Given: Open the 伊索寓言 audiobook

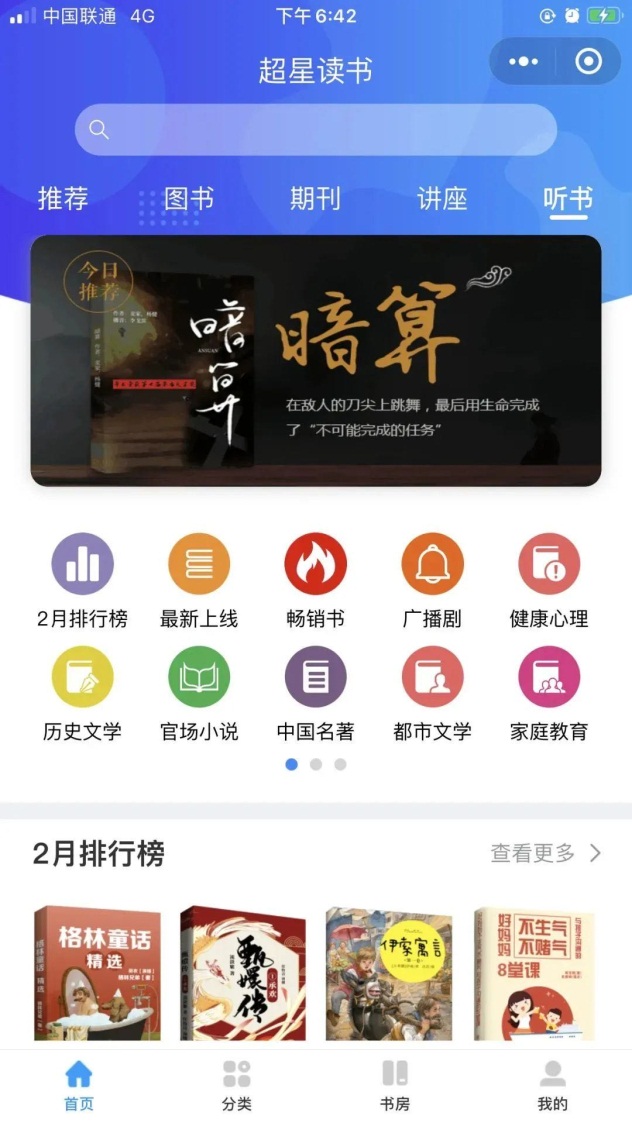Looking at the screenshot, I should point(389,973).
